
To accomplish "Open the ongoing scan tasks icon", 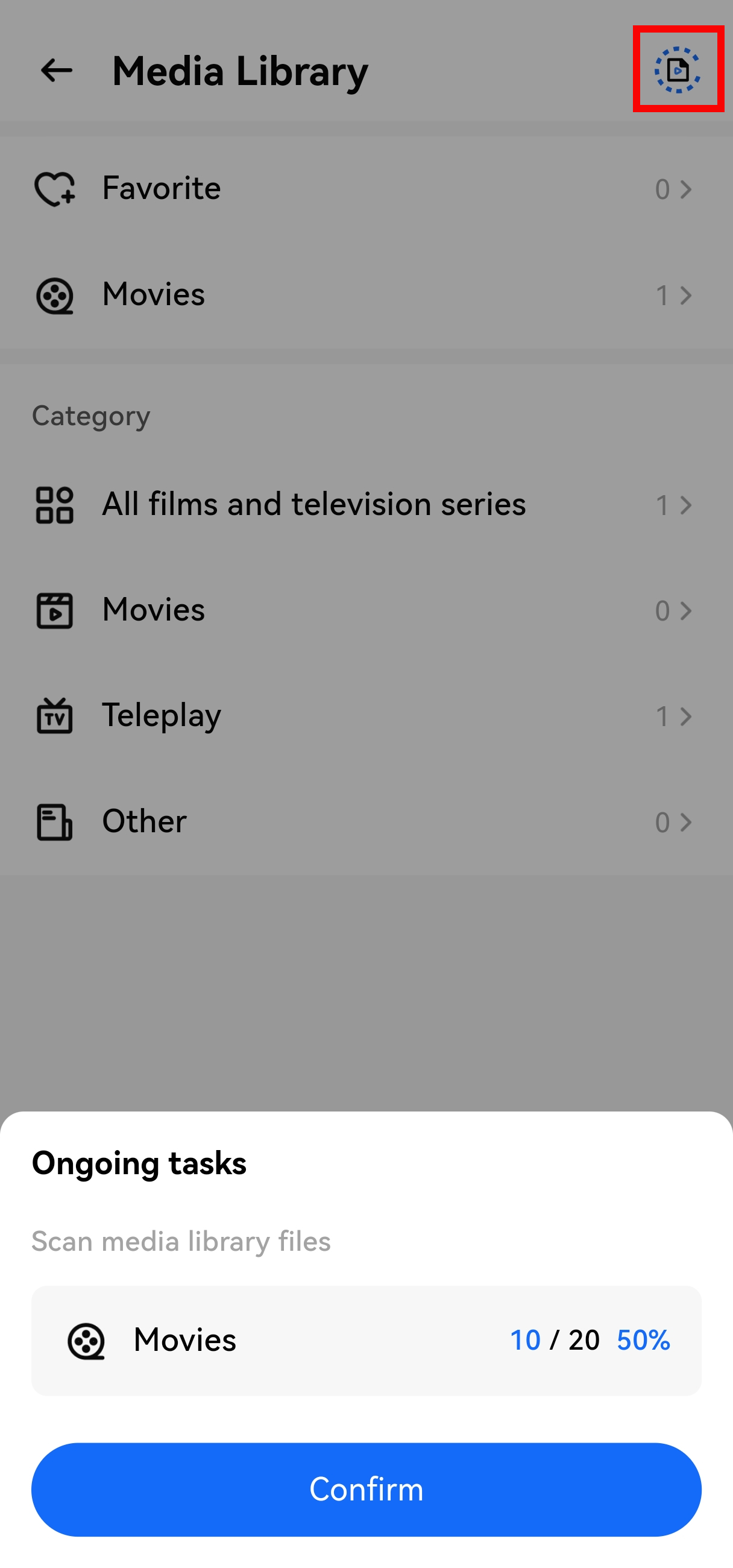I will pos(678,69).
